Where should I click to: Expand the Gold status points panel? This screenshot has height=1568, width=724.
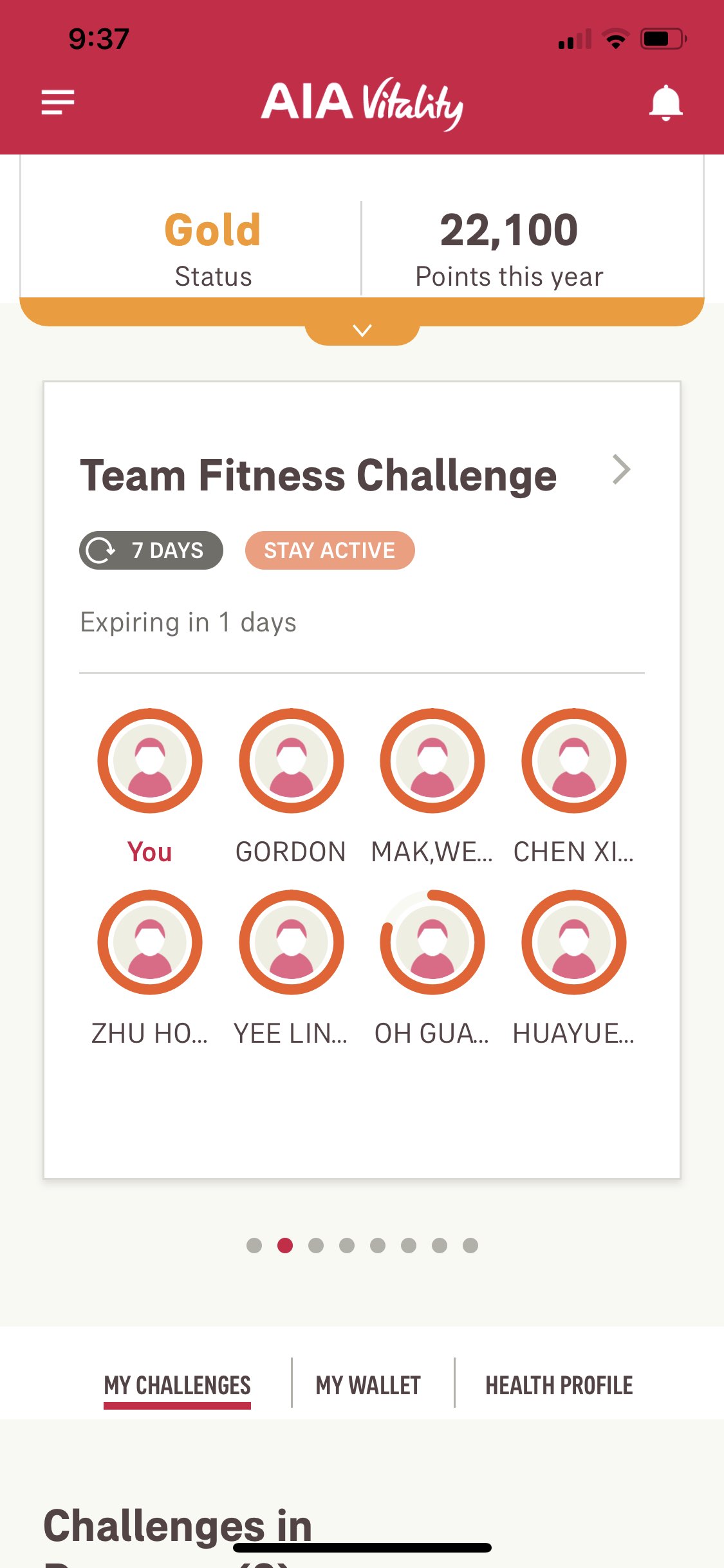coord(362,330)
